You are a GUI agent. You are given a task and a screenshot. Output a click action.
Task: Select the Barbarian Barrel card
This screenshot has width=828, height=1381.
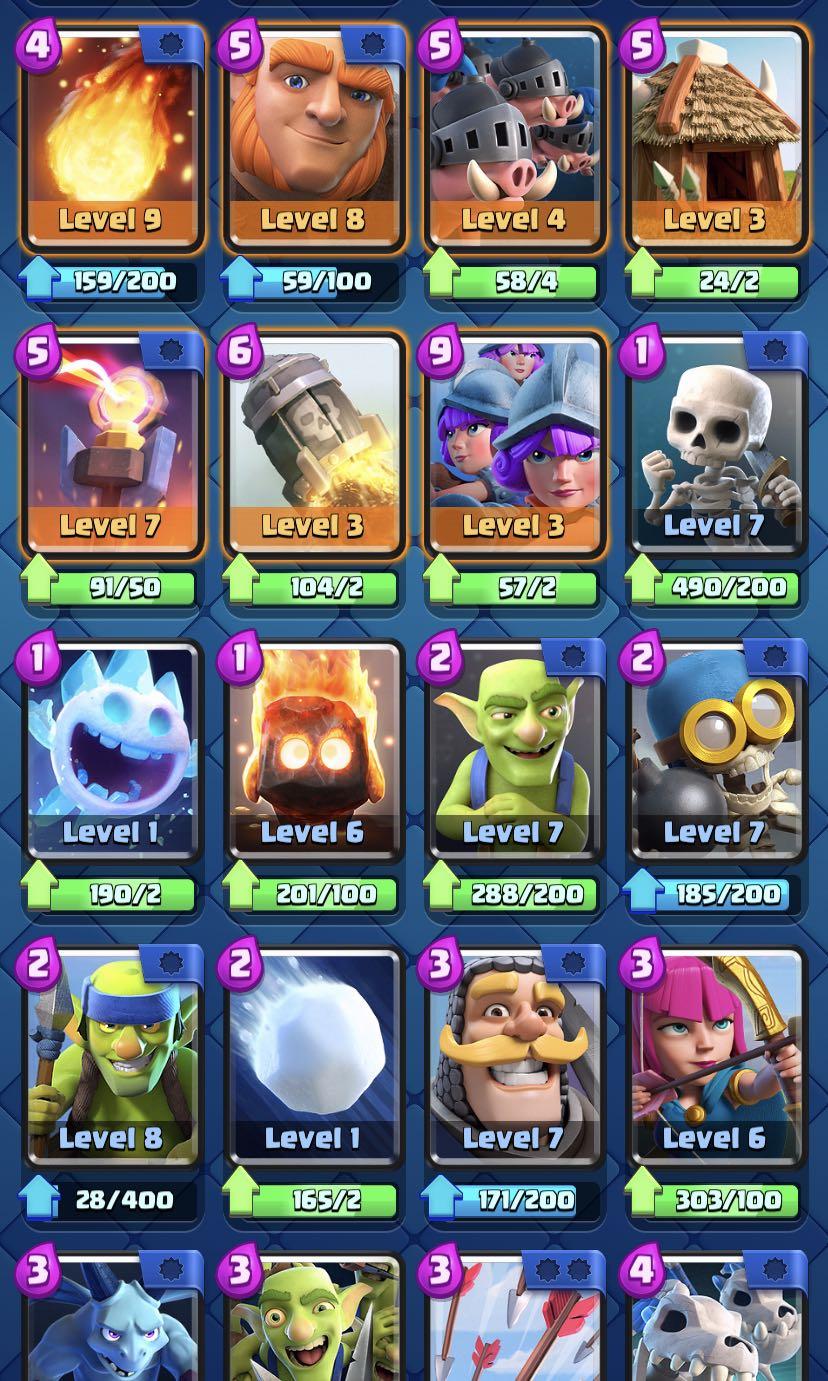(x=314, y=445)
